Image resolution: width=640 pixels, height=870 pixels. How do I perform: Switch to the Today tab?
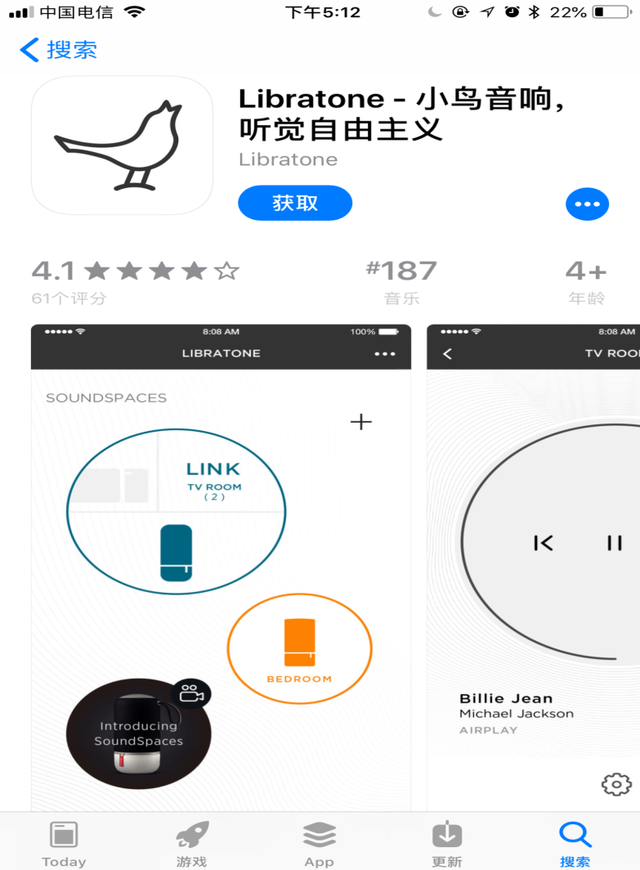point(64,843)
